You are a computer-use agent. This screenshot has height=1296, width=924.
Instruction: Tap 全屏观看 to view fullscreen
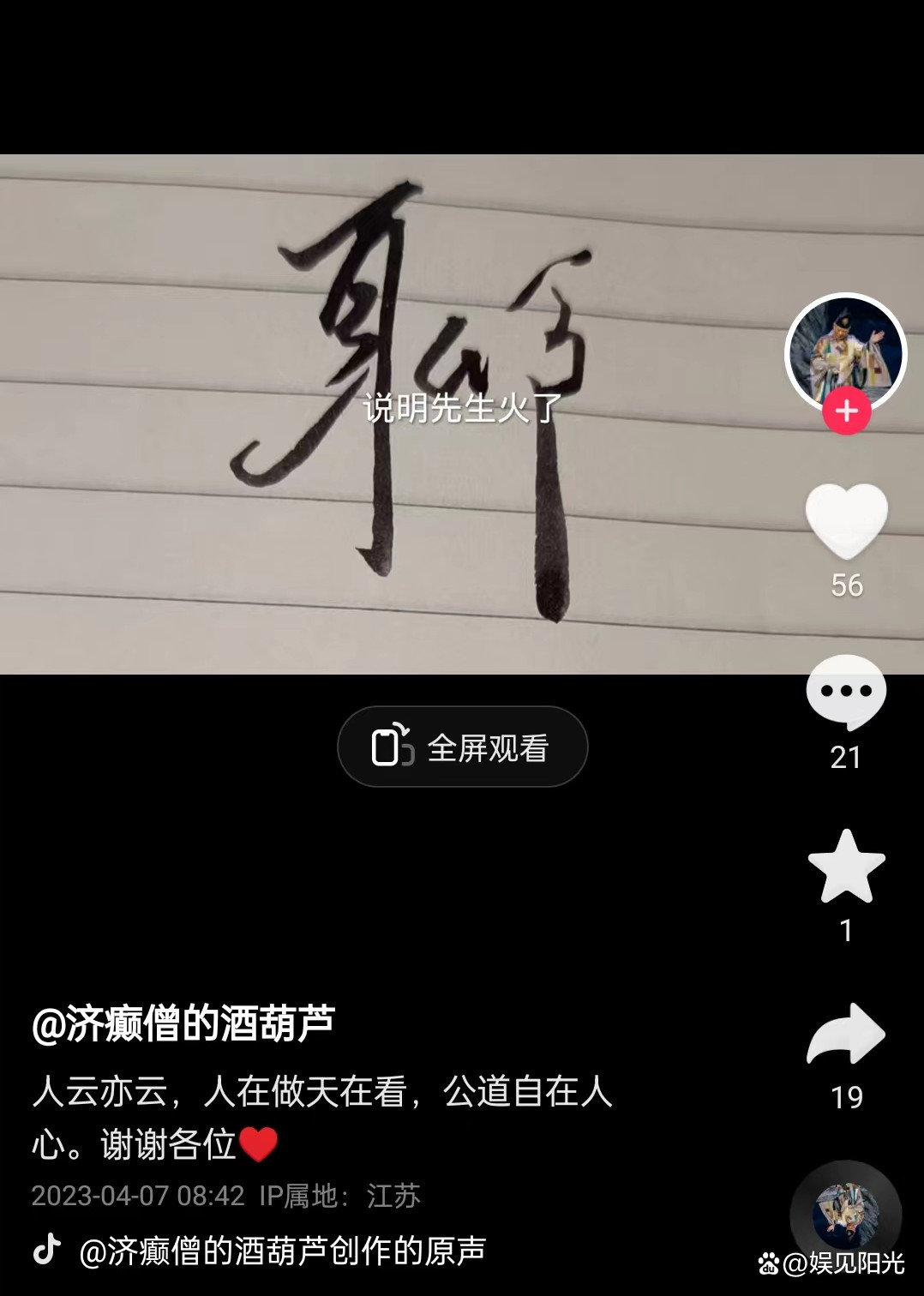point(463,747)
